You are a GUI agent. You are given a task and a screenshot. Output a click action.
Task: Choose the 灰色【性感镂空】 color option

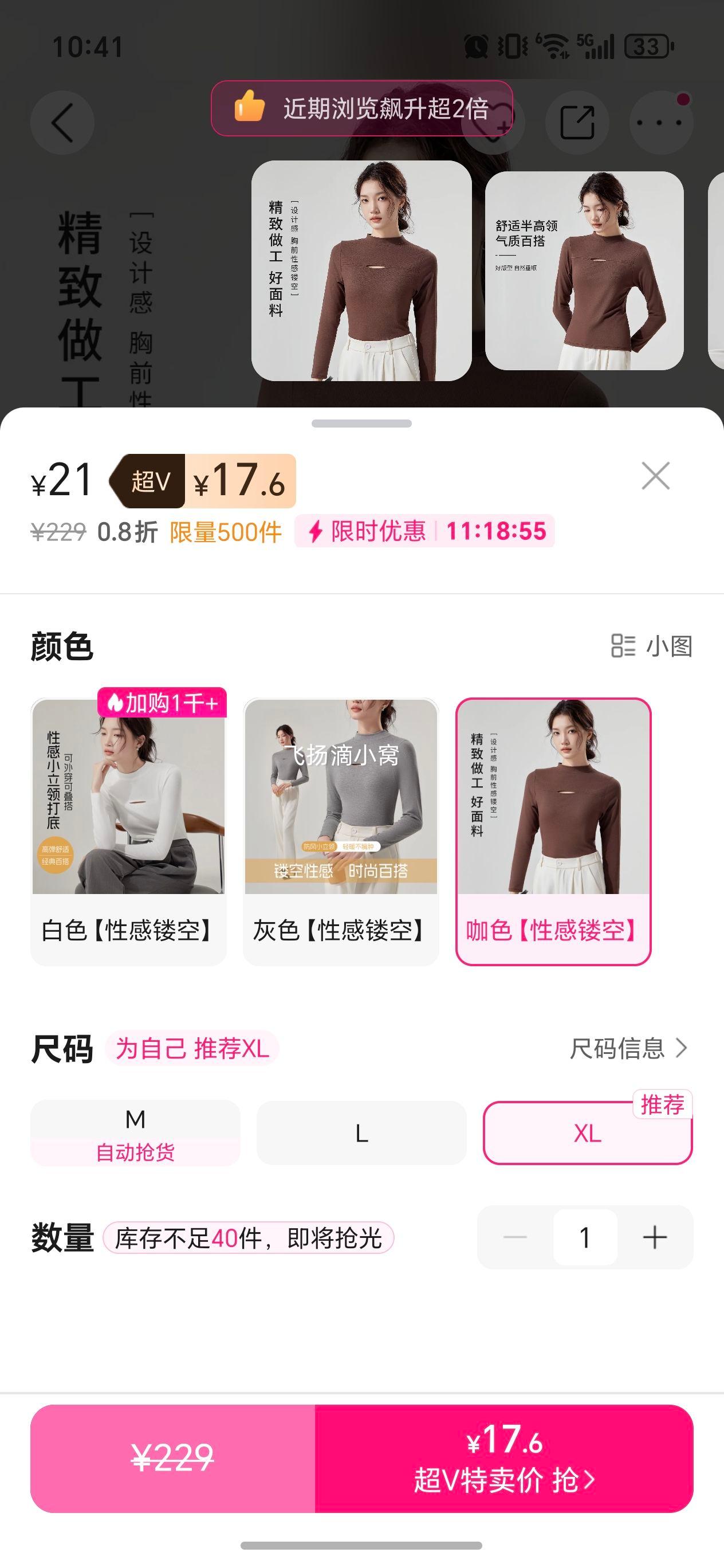pos(341,831)
